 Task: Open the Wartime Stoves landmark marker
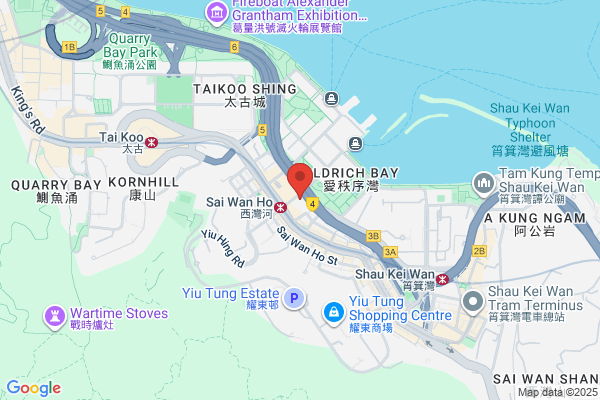point(55,317)
